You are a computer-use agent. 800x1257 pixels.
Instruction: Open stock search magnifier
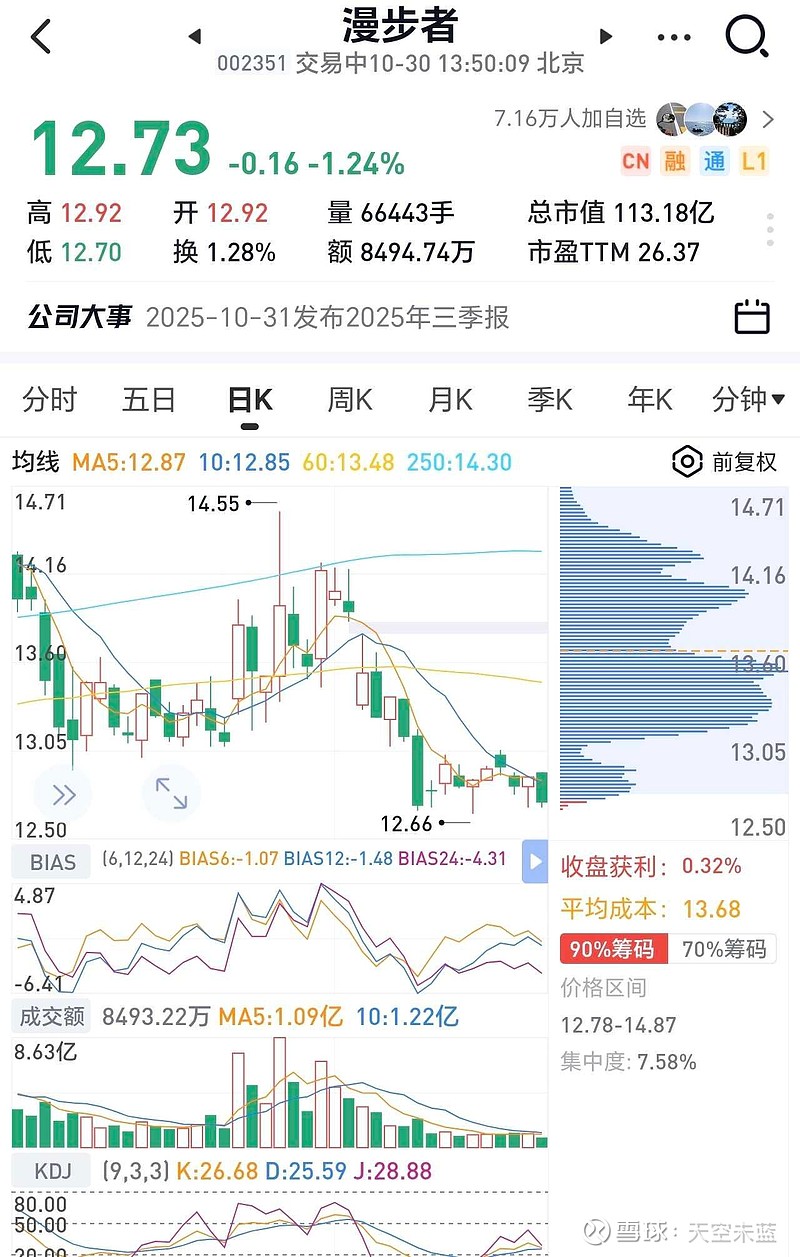pos(746,38)
